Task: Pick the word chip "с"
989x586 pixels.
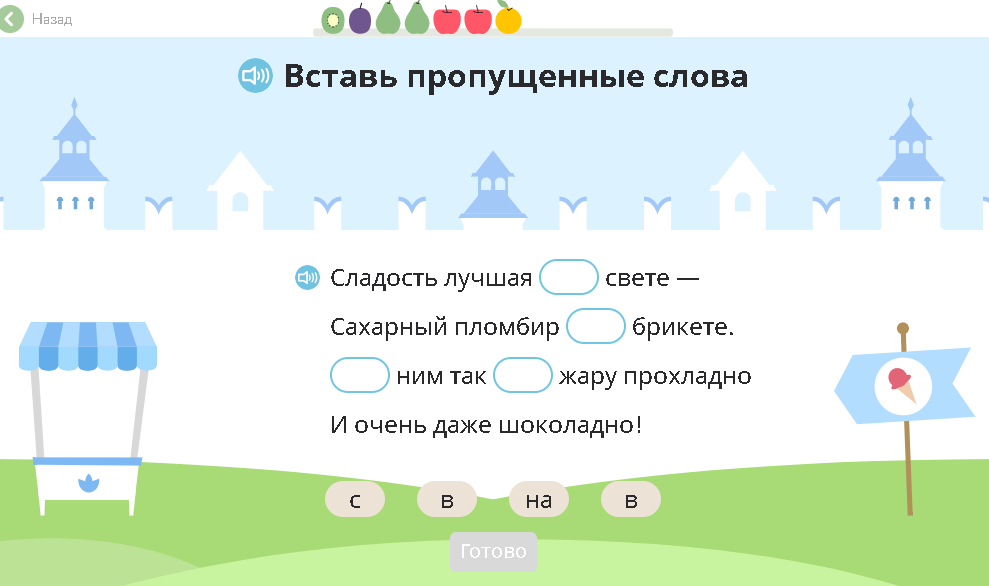Action: [x=355, y=500]
